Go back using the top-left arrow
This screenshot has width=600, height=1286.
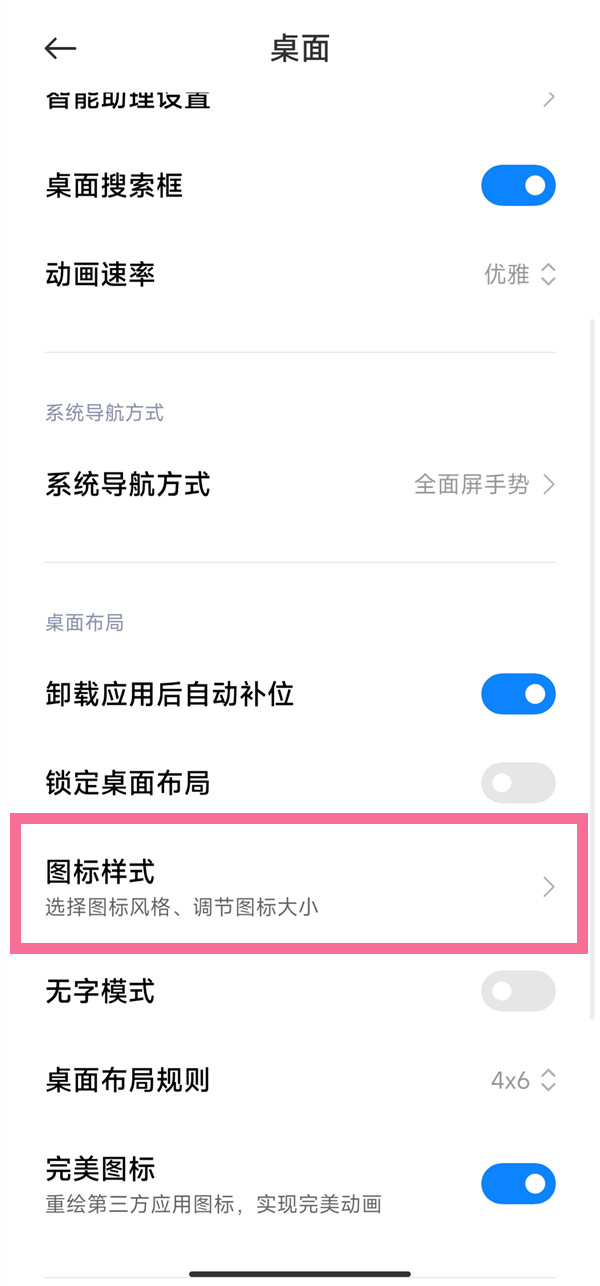60,49
